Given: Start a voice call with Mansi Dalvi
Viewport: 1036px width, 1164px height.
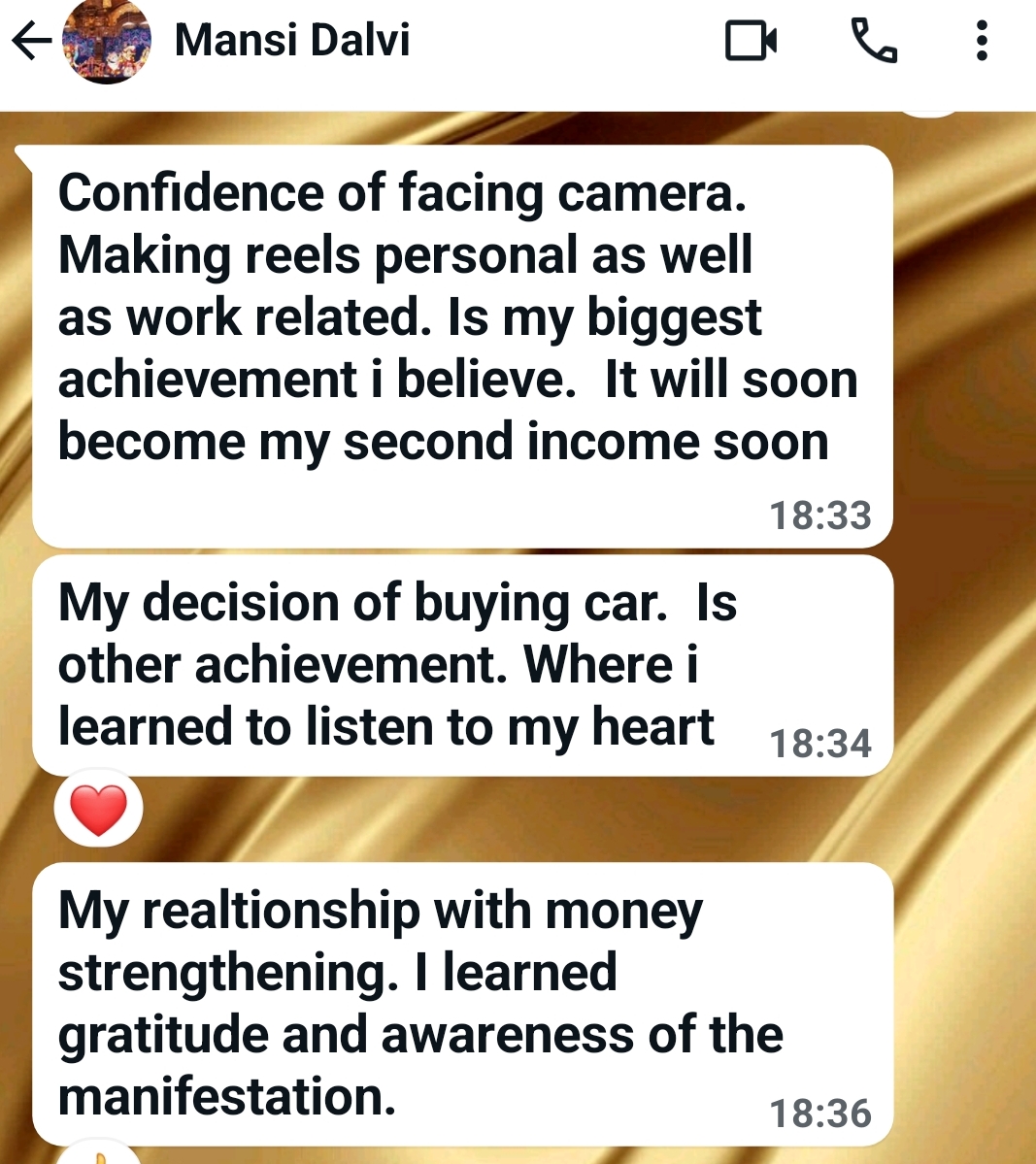Looking at the screenshot, I should tap(873, 42).
